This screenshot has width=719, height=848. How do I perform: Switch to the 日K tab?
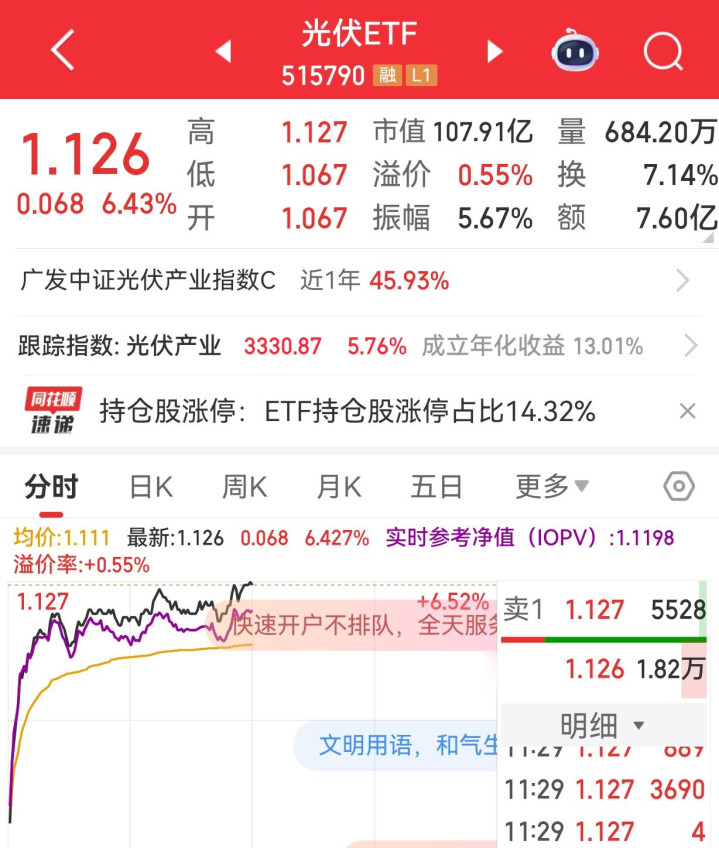tap(151, 487)
